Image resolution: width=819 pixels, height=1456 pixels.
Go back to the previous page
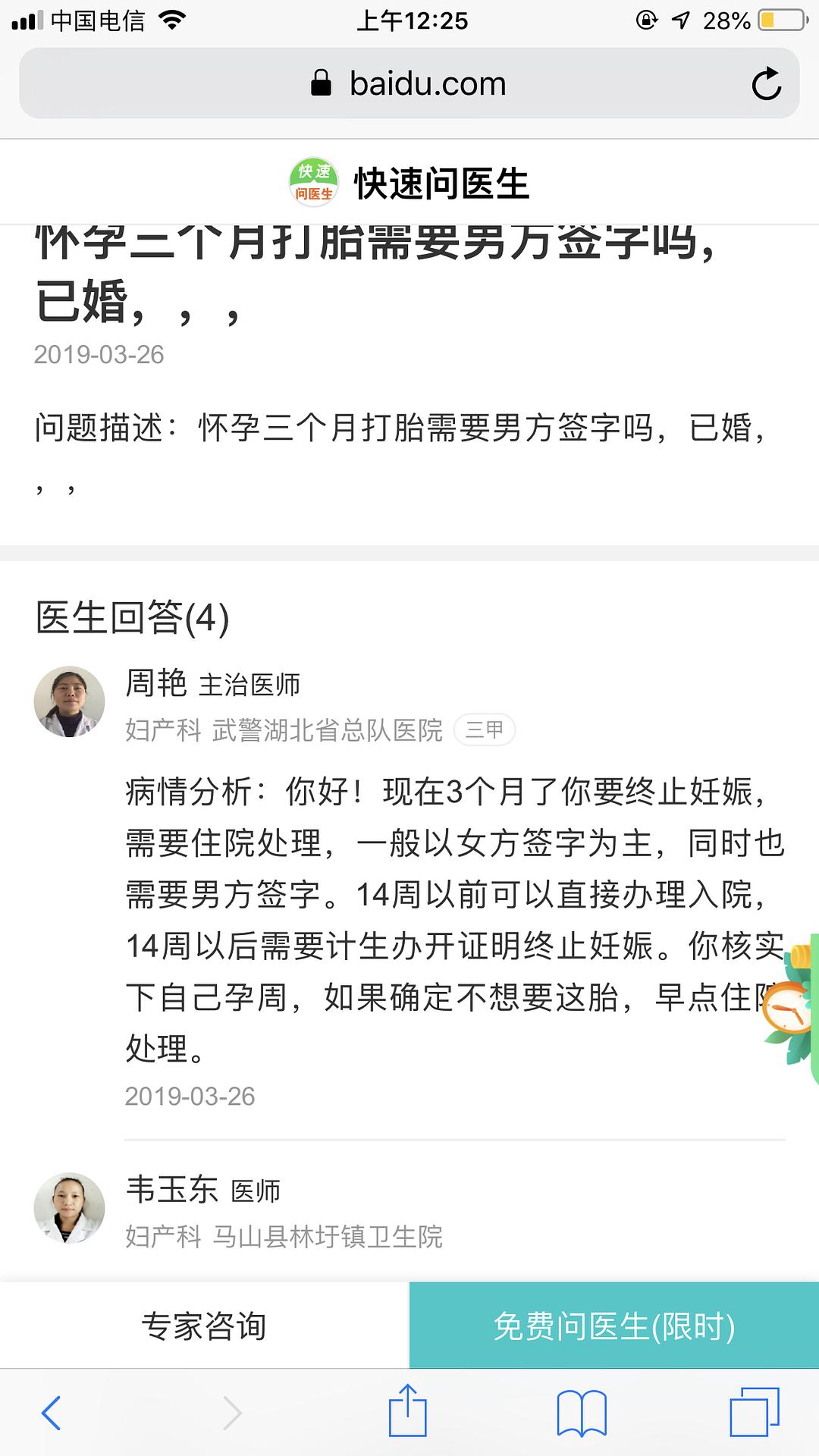click(52, 1413)
